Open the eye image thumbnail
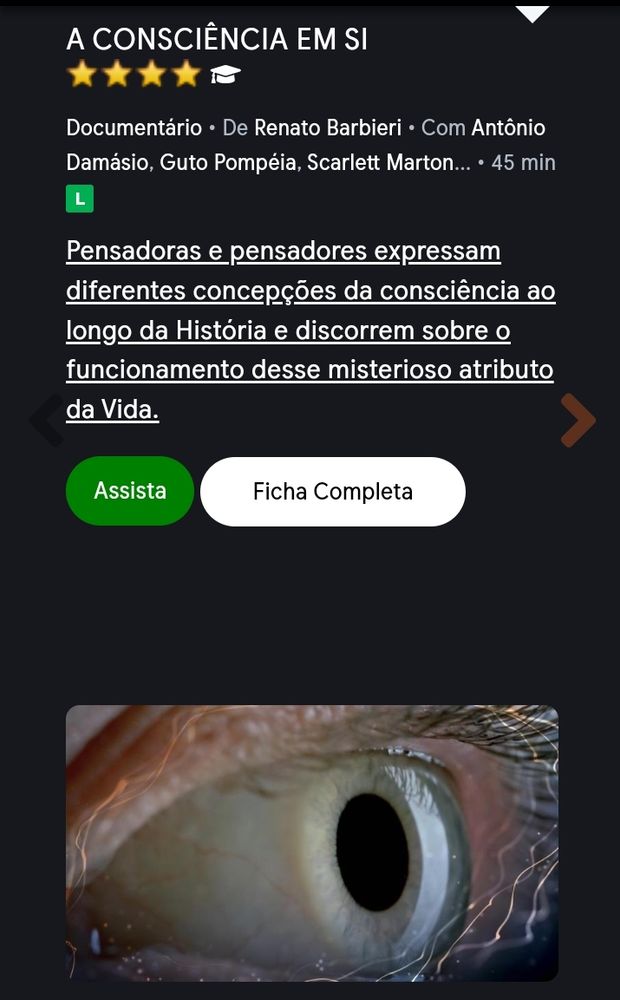Image resolution: width=620 pixels, height=1000 pixels. click(312, 842)
